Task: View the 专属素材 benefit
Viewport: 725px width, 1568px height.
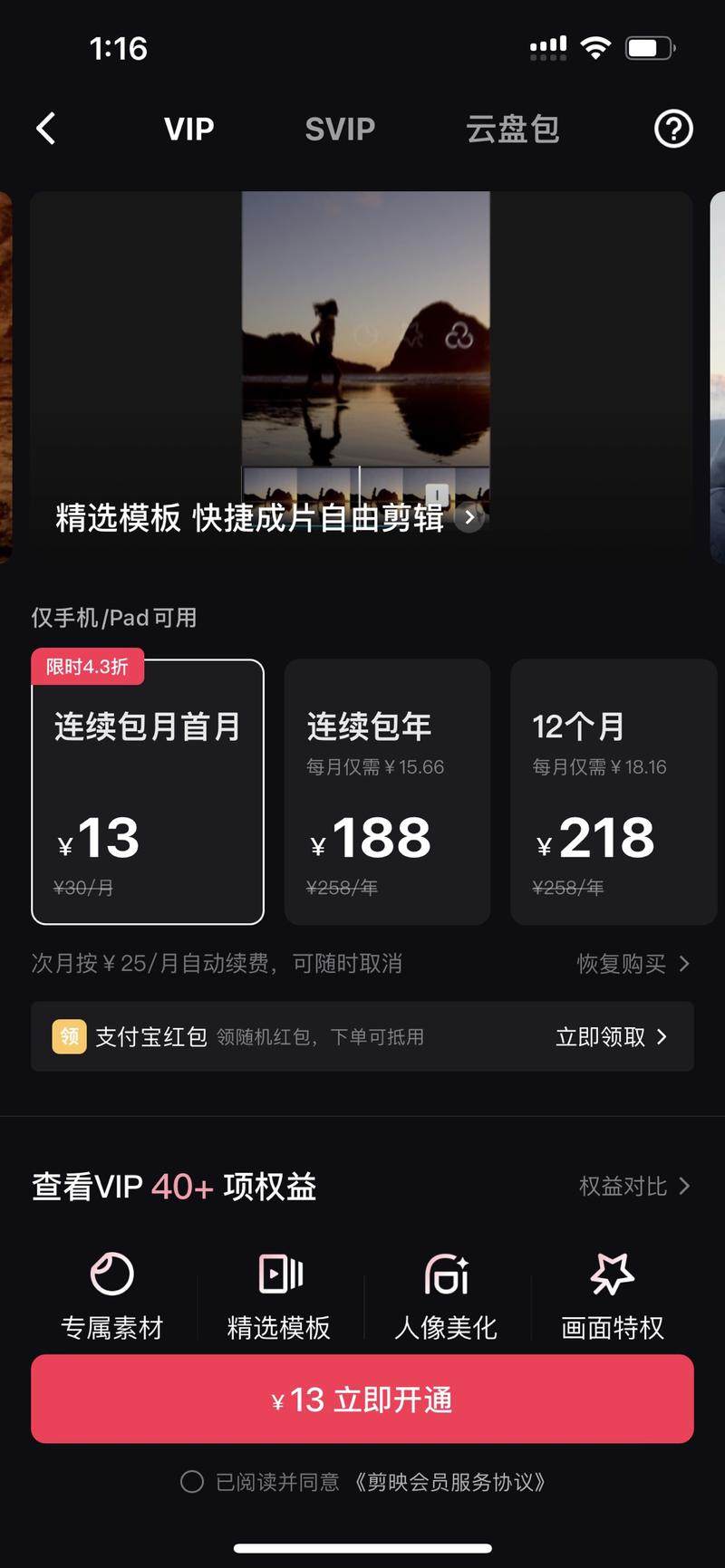Action: click(x=111, y=1295)
